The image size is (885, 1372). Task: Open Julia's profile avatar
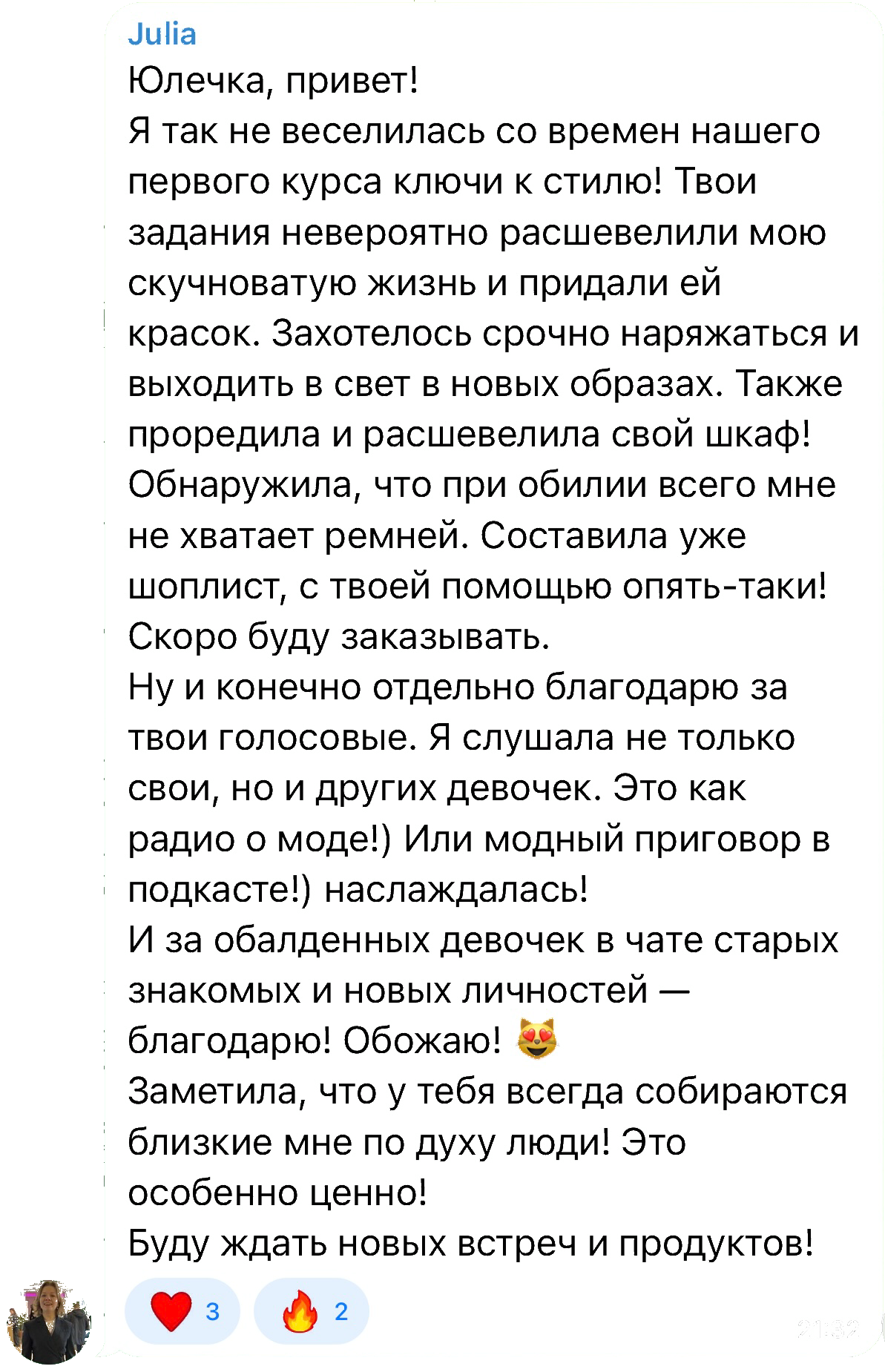50,1322
